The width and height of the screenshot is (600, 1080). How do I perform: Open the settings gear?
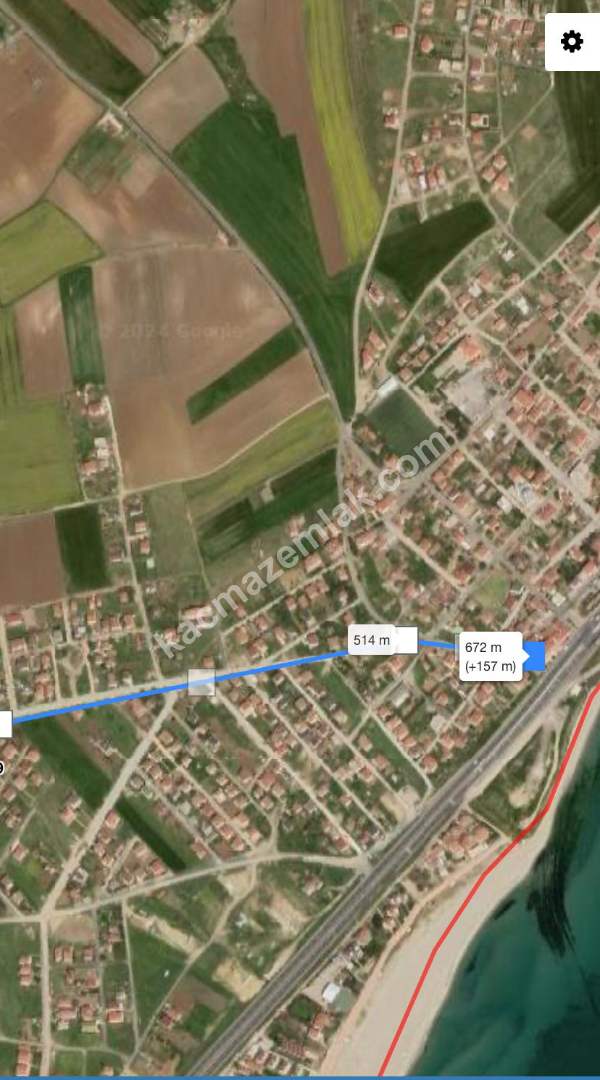pos(572,42)
